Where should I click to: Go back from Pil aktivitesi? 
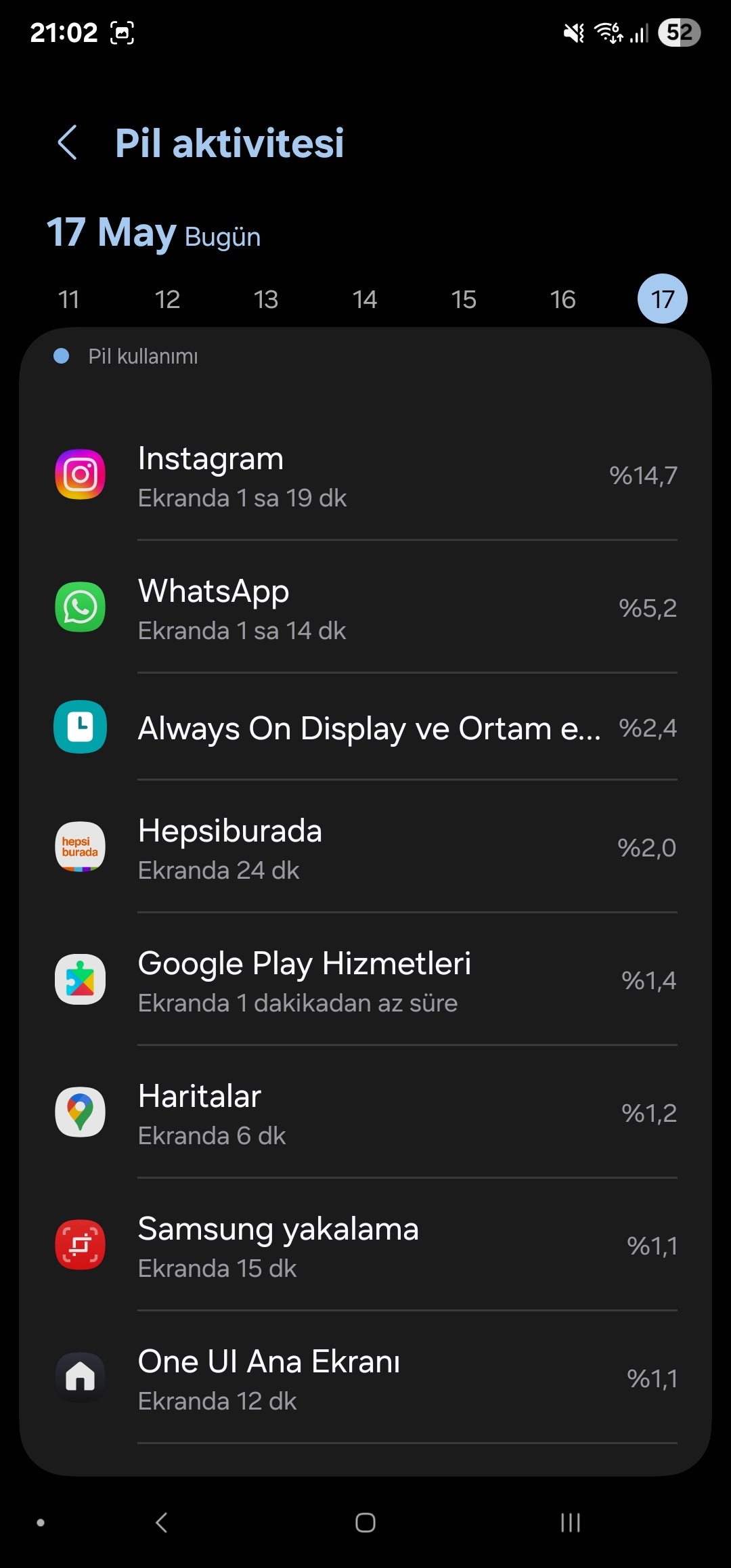point(68,143)
